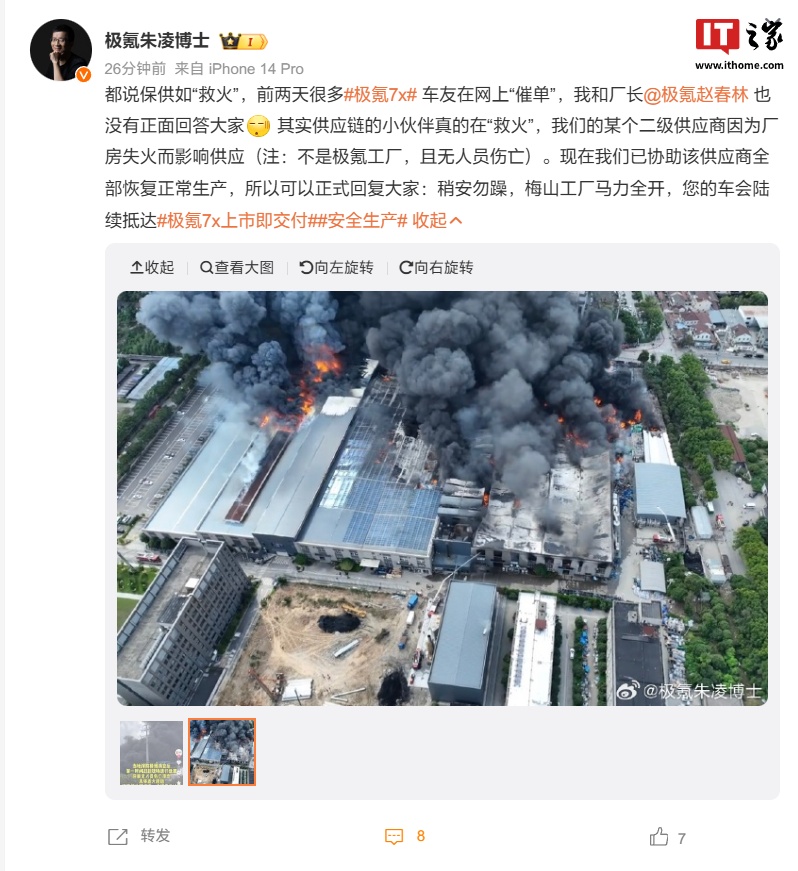Like this post with the thumbs-up icon

coord(667,836)
